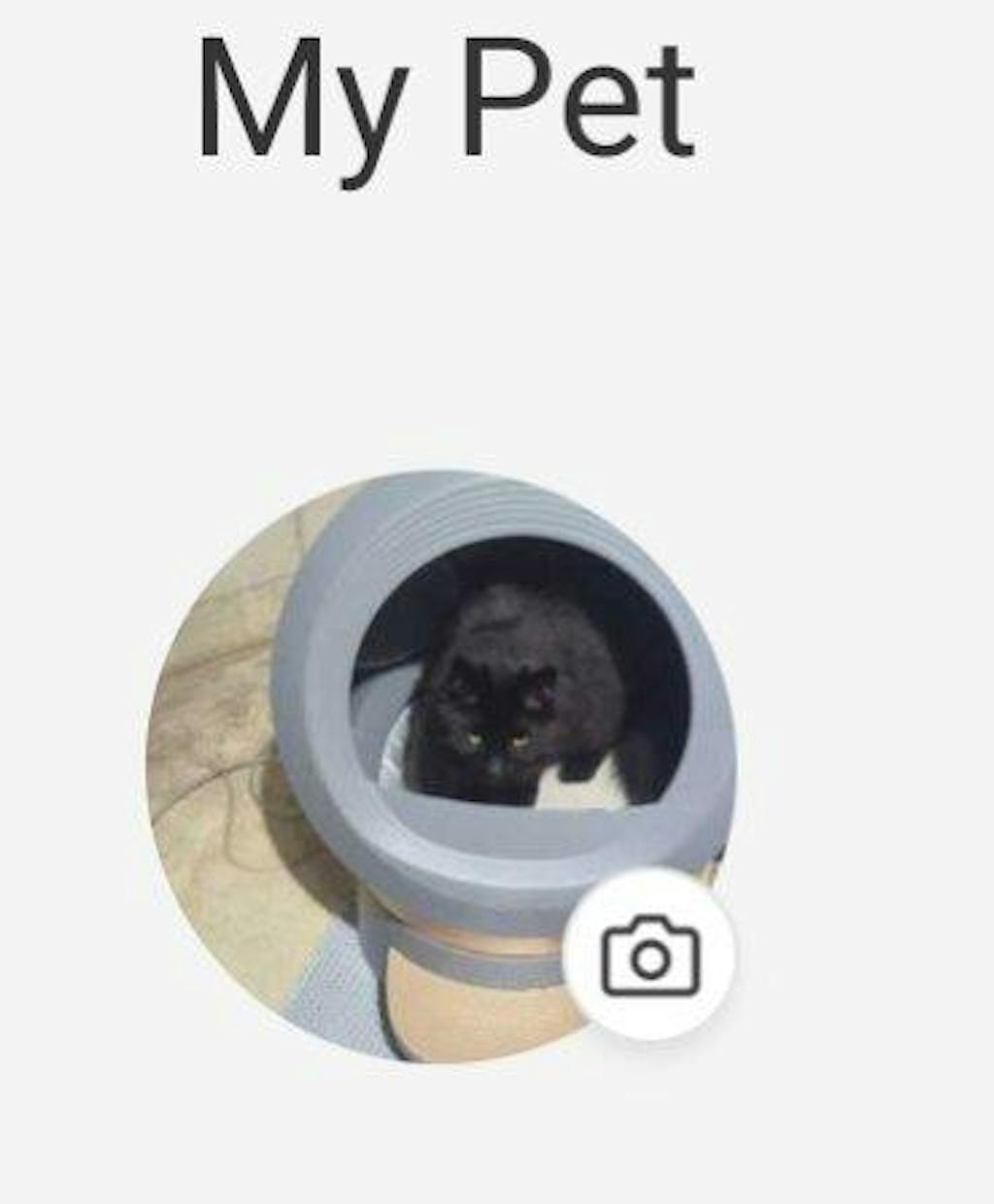This screenshot has width=994, height=1204.
Task: Tap the camera icon to change pet photo
Action: tap(649, 955)
